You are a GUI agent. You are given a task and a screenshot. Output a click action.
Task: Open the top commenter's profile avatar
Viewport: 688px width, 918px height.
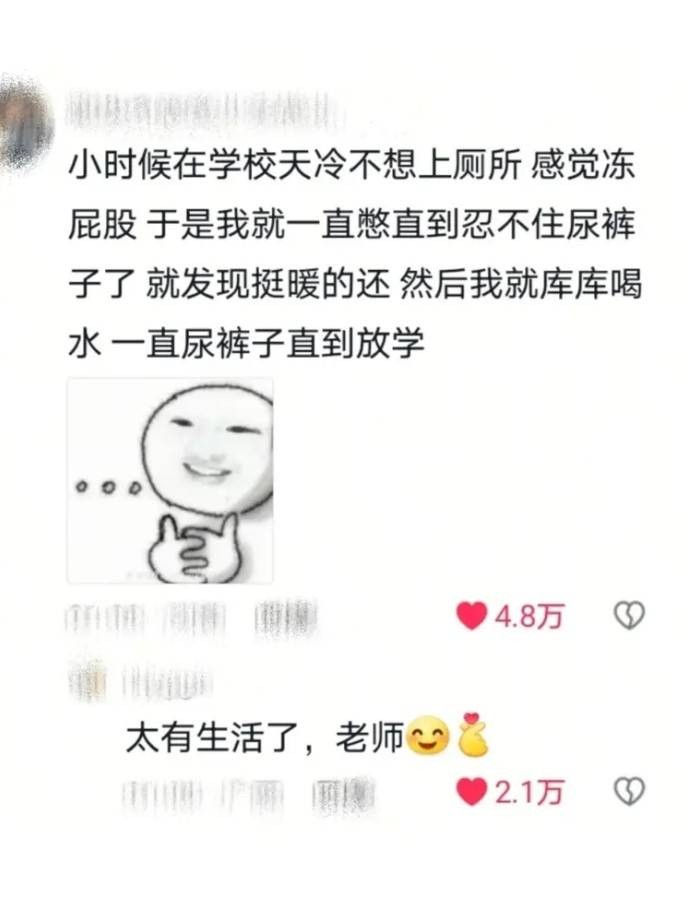(x=22, y=122)
